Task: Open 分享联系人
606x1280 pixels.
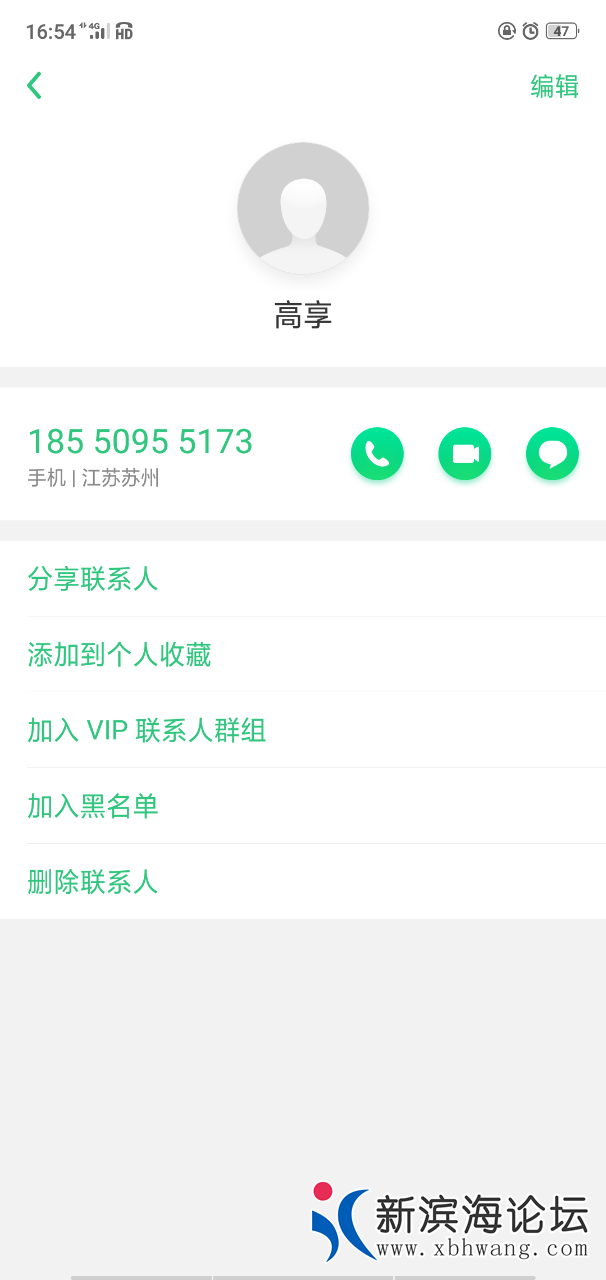Action: (x=93, y=579)
